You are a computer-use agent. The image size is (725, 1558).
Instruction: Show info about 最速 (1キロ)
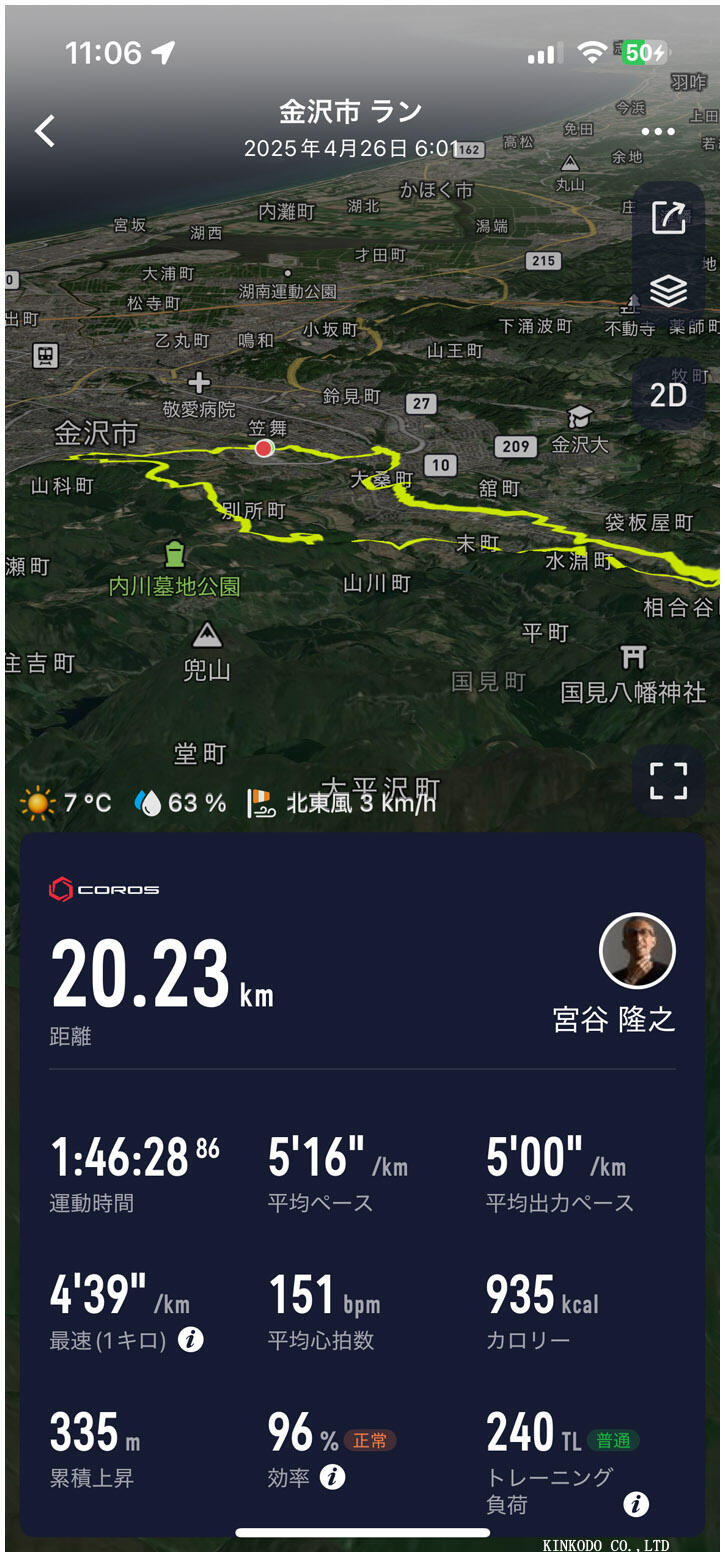[190, 1340]
